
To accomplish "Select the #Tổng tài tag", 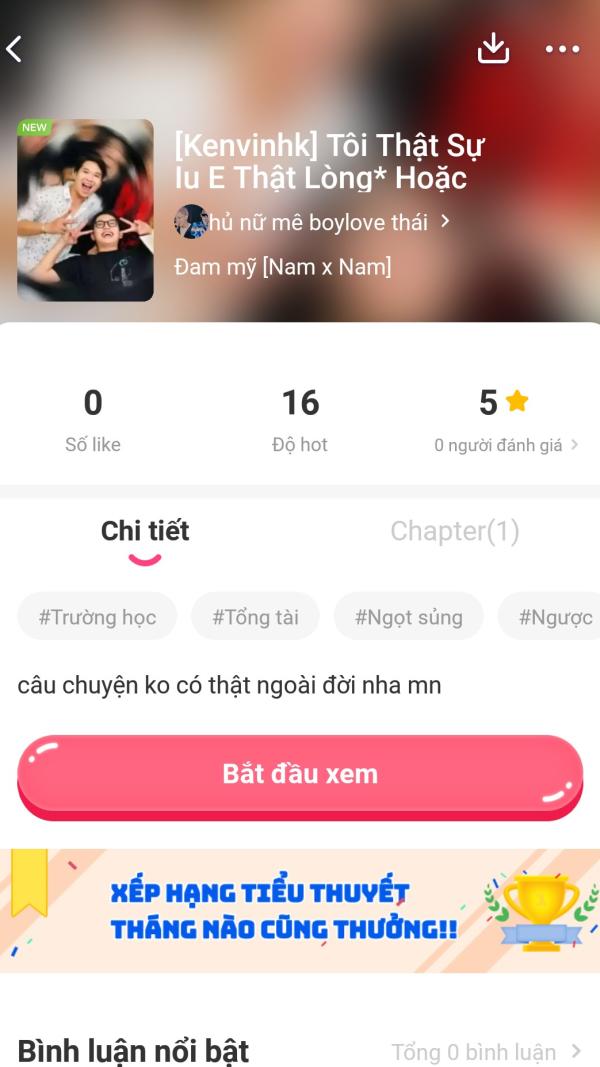I will click(x=255, y=617).
